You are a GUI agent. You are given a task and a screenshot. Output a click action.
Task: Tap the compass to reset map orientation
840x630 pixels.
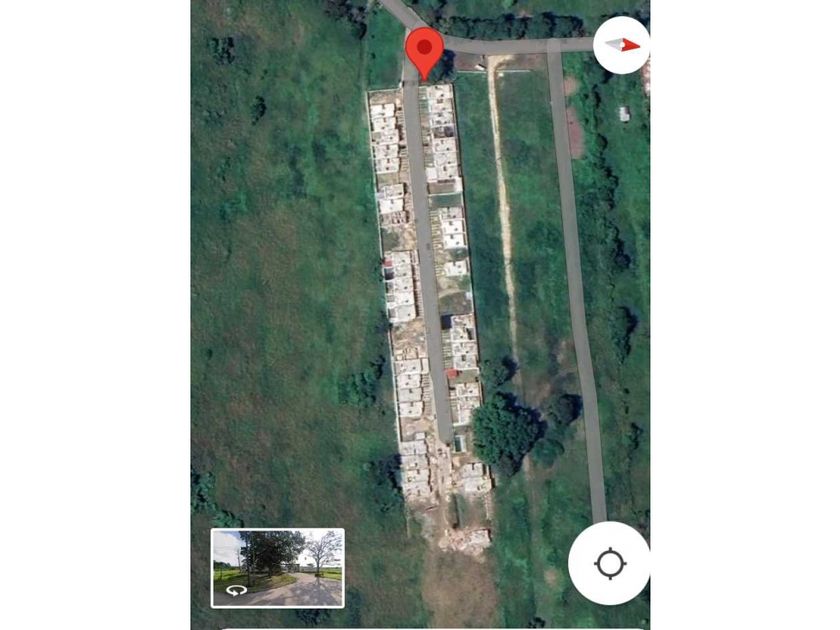coord(622,45)
